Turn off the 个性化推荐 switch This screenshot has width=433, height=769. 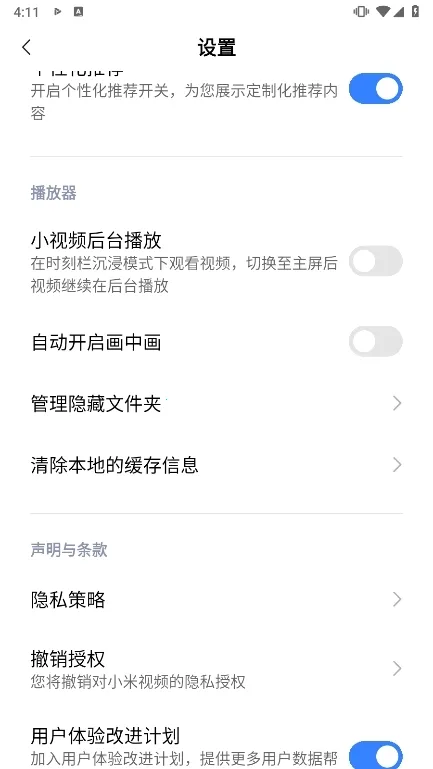[x=376, y=89]
